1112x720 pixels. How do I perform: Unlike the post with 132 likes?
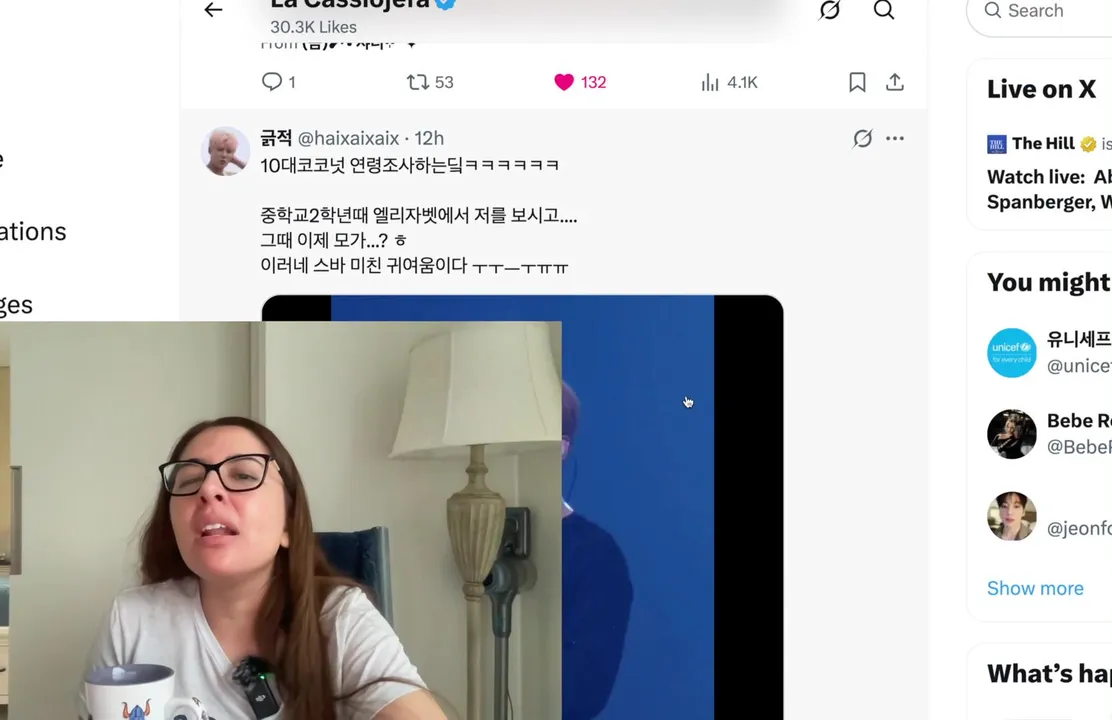(x=564, y=82)
